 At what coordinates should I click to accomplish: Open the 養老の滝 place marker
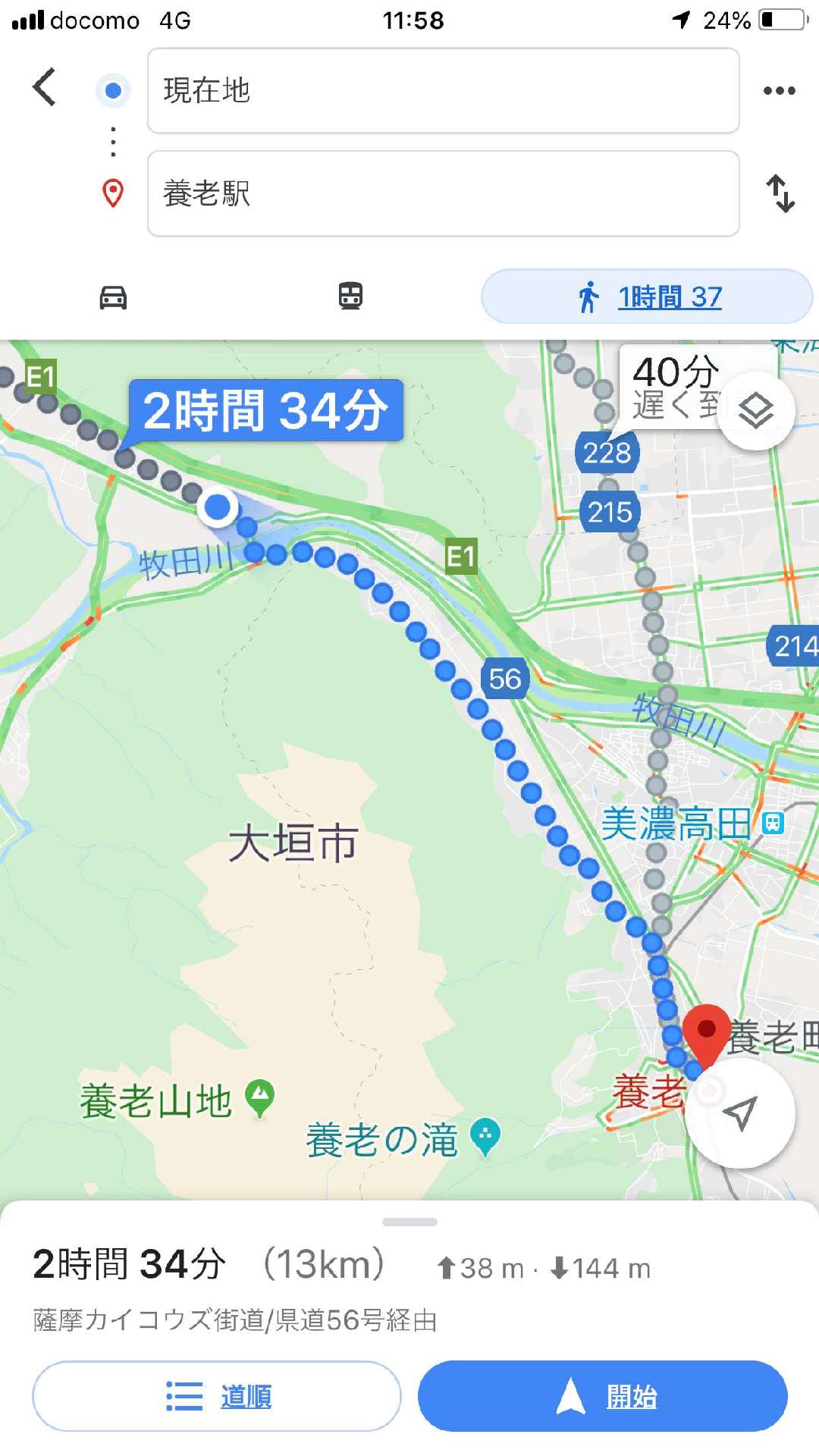click(x=485, y=1136)
